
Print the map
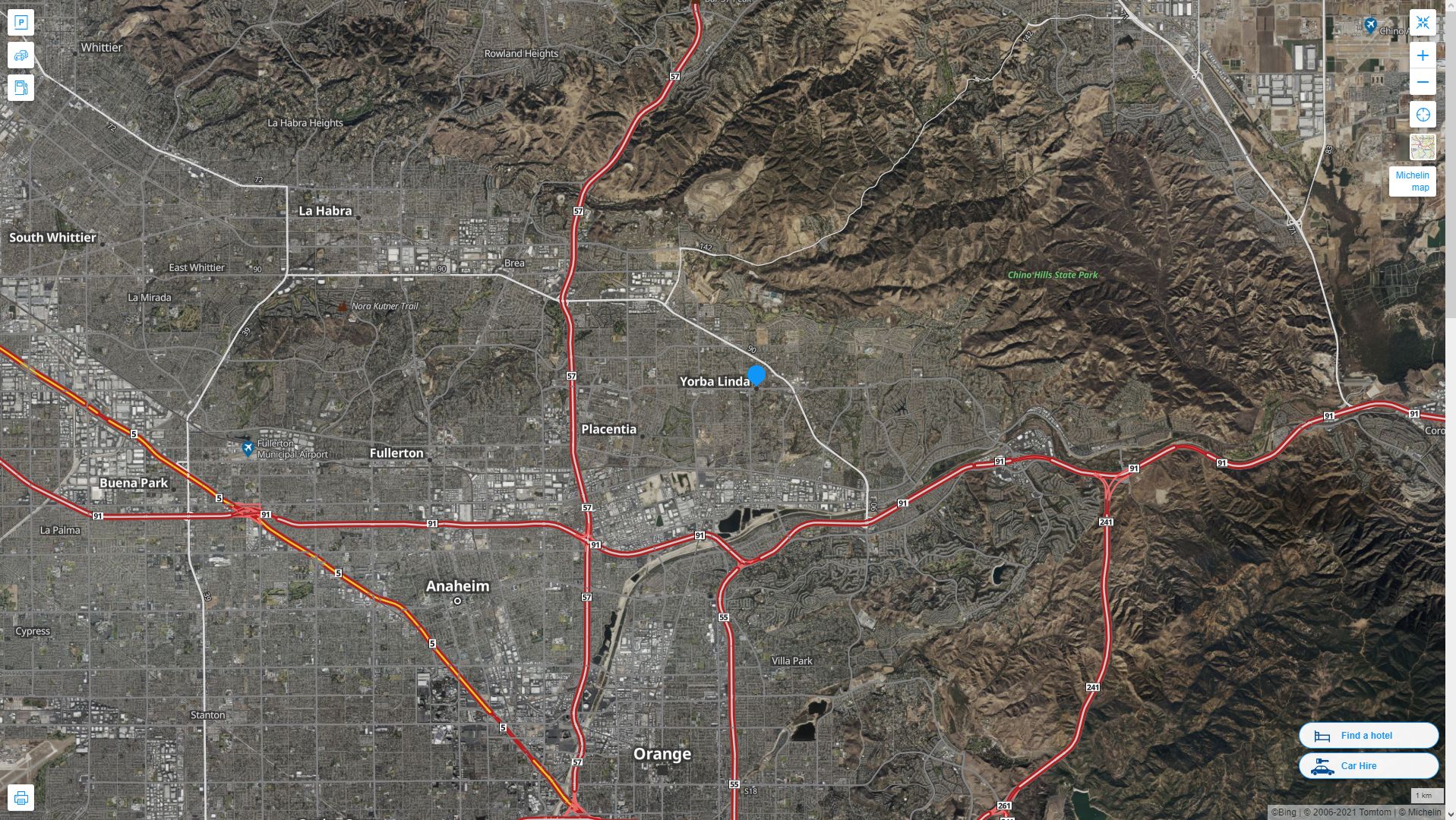(21, 798)
